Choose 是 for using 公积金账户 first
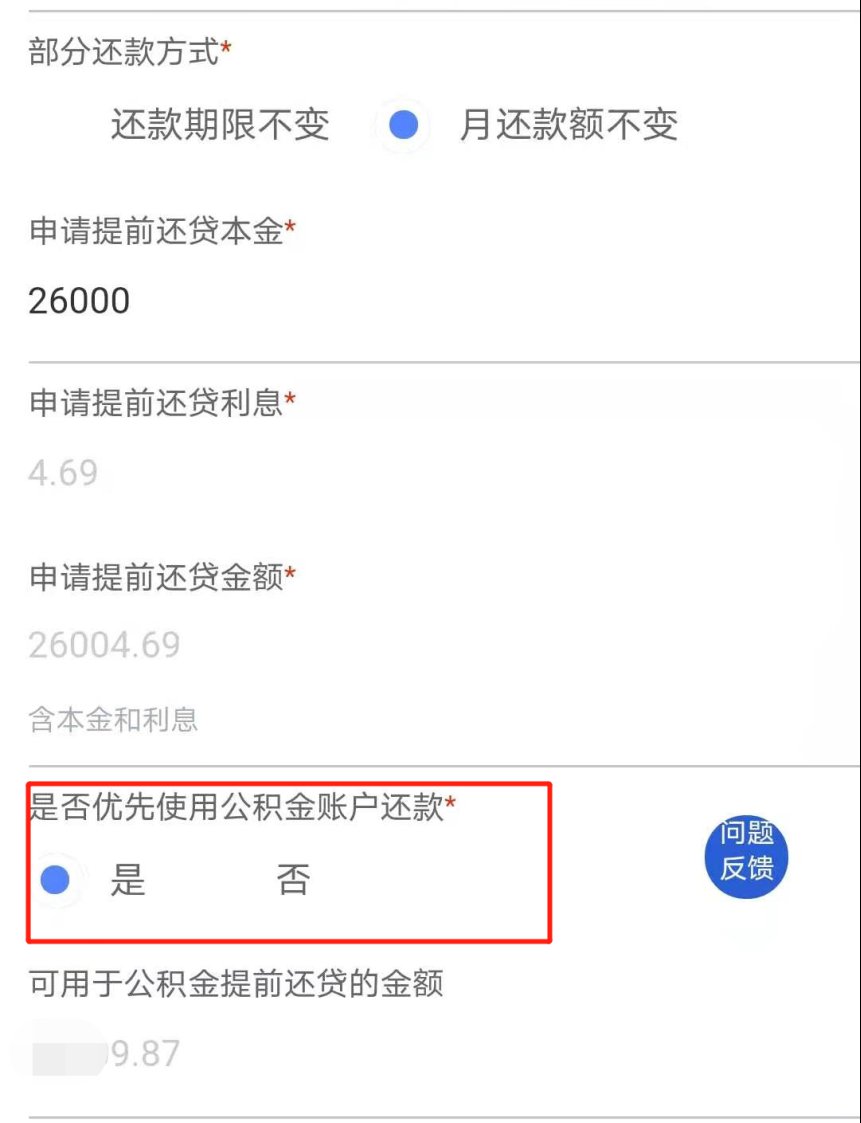Screen dimensions: 861x1123 point(56,880)
